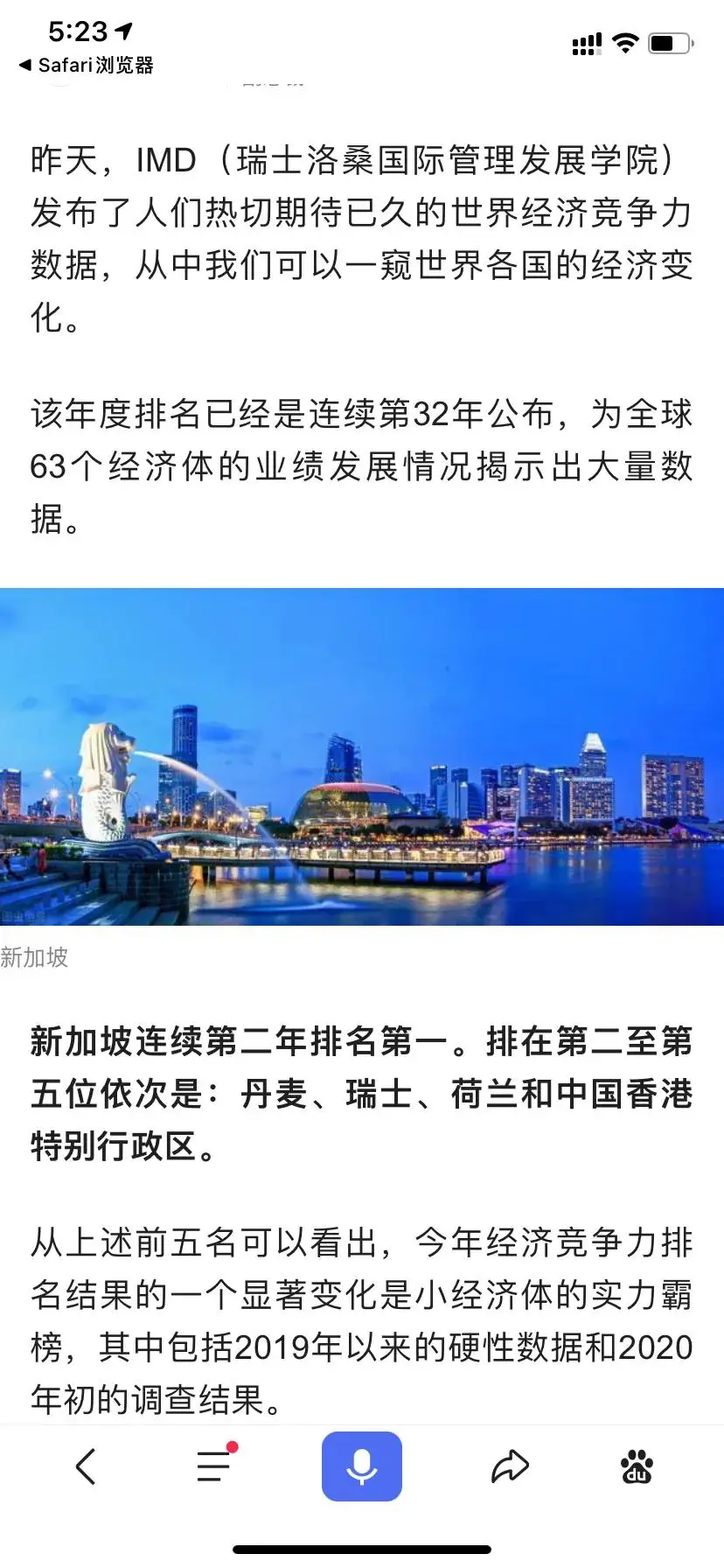Share this article
This screenshot has width=724, height=1568.
pos(510,1466)
